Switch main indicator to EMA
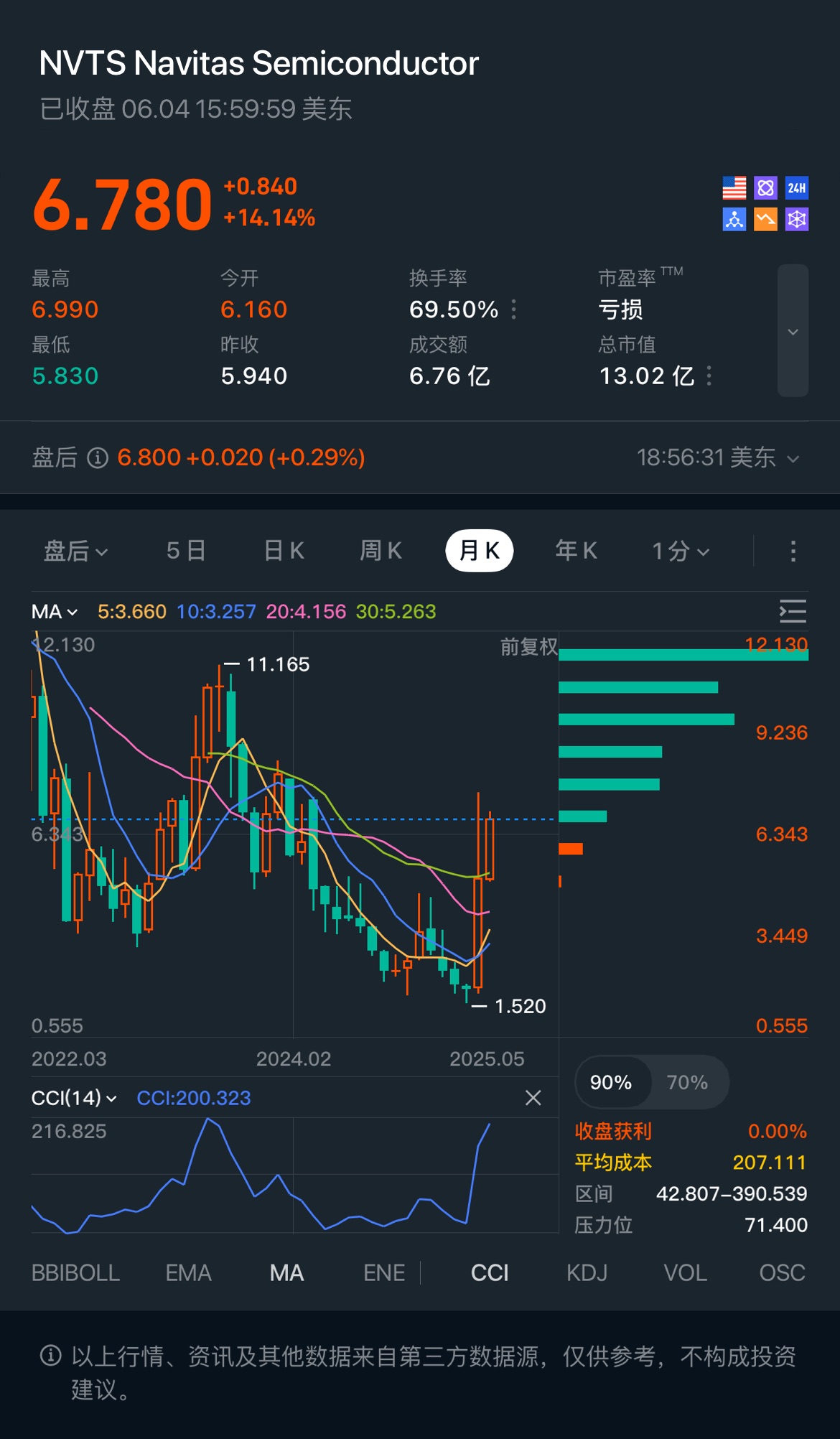840x1439 pixels. pos(188,1273)
